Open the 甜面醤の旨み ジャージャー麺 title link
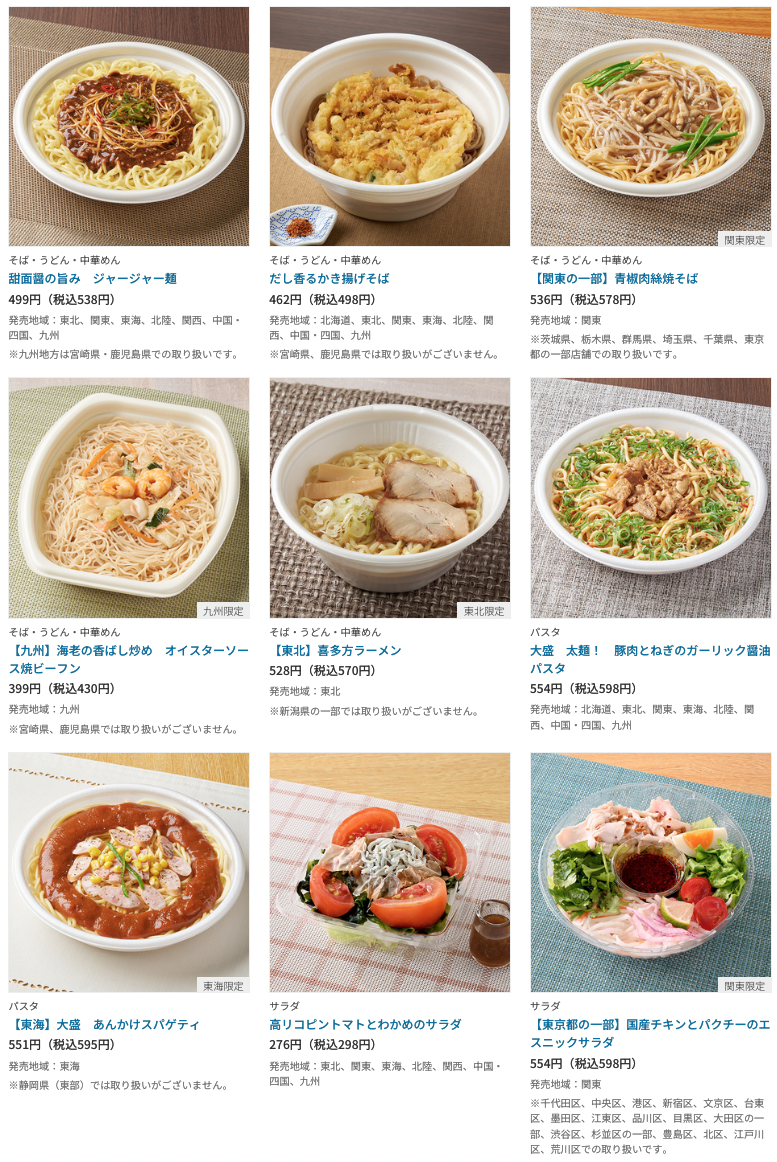 (92, 278)
